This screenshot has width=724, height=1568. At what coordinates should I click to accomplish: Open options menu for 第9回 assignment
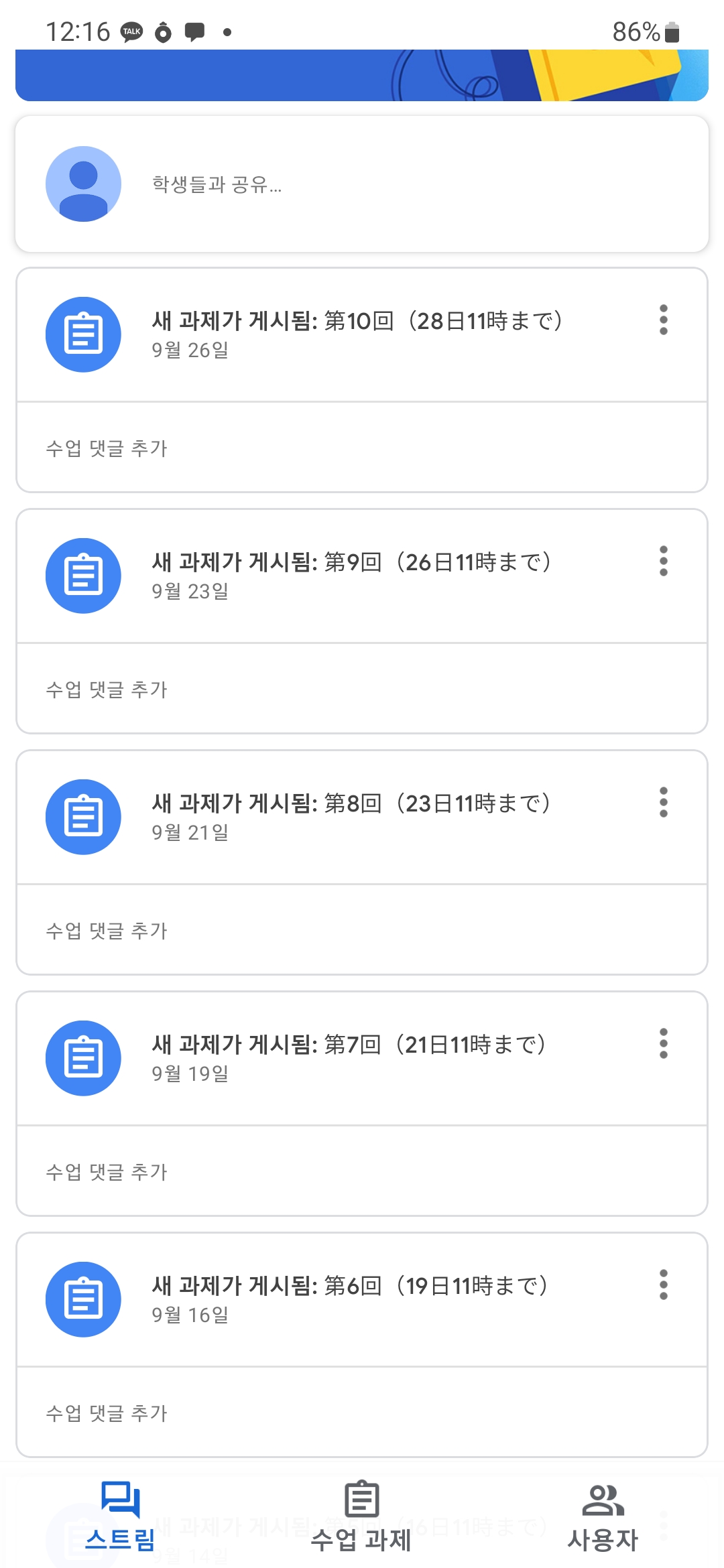662,563
